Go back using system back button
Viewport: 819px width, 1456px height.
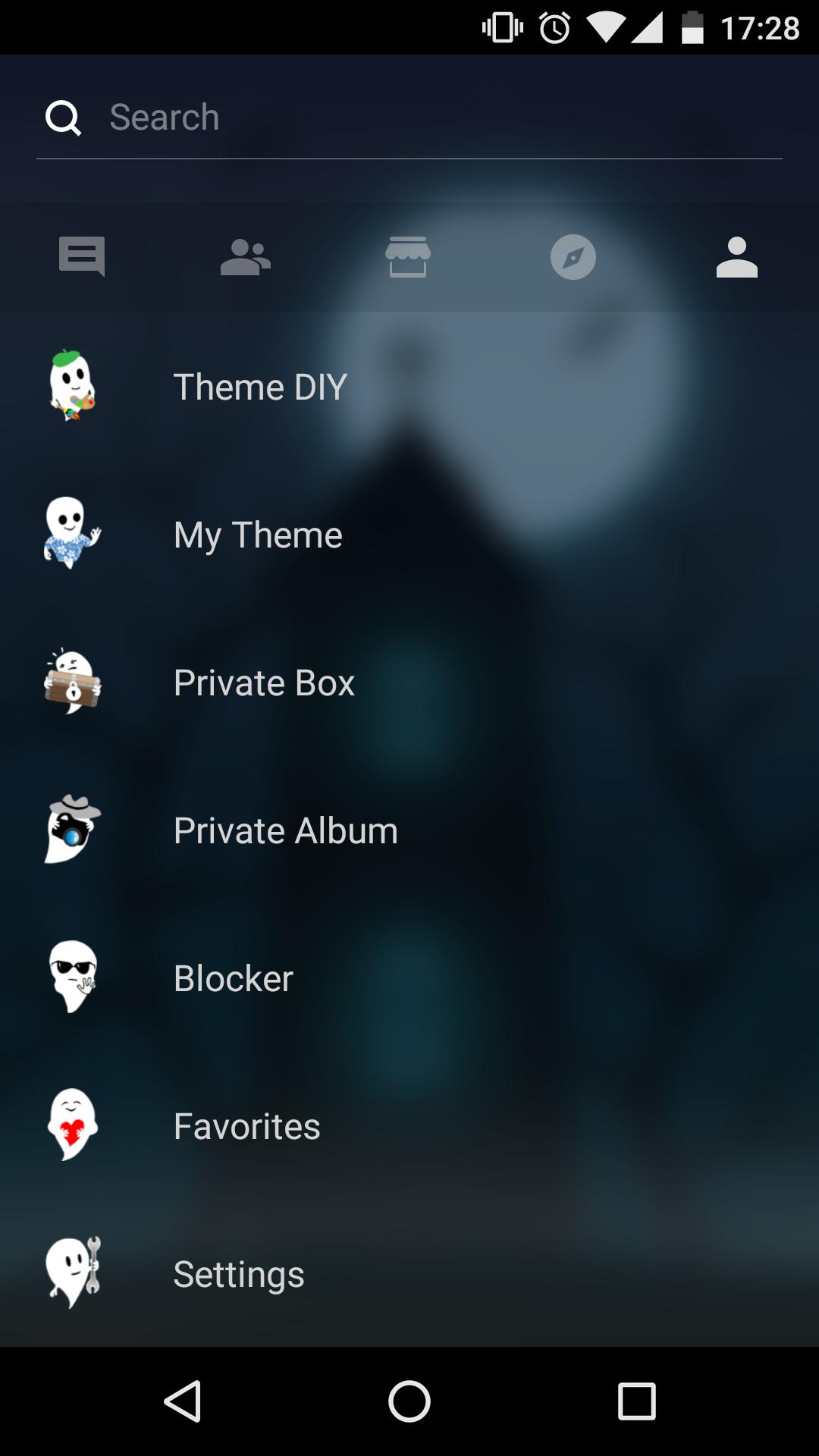click(183, 1401)
